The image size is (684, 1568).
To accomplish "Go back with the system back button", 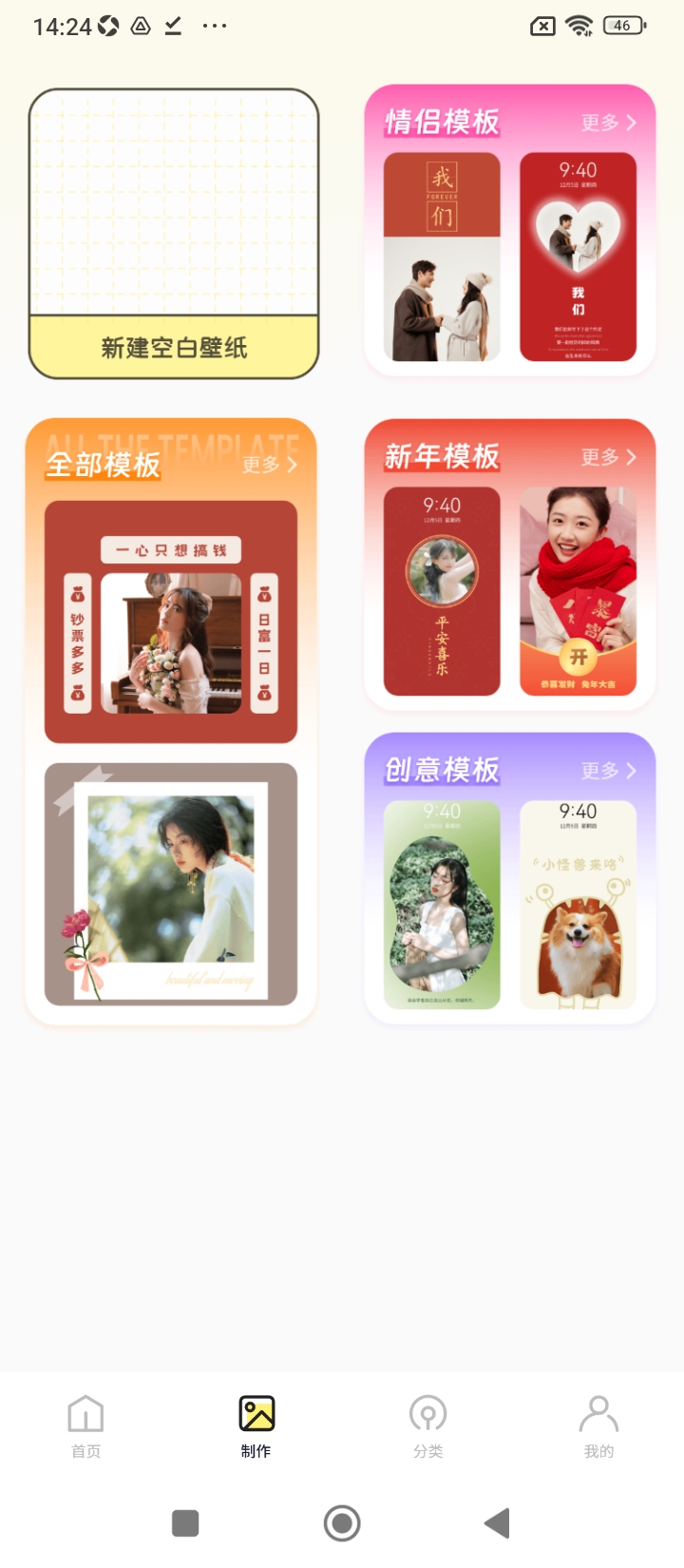I will coord(498,1523).
